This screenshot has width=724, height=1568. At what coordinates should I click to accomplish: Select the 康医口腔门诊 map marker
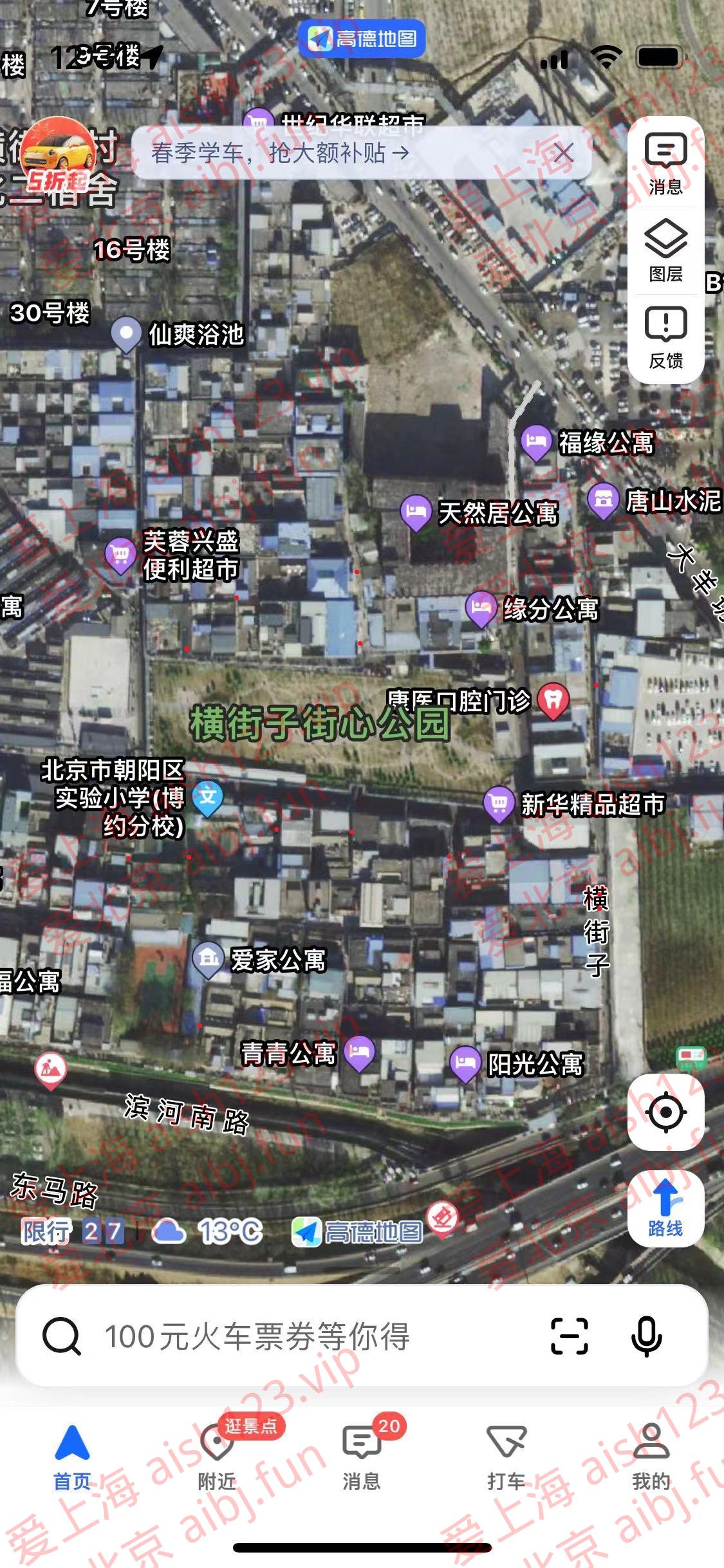click(x=553, y=700)
